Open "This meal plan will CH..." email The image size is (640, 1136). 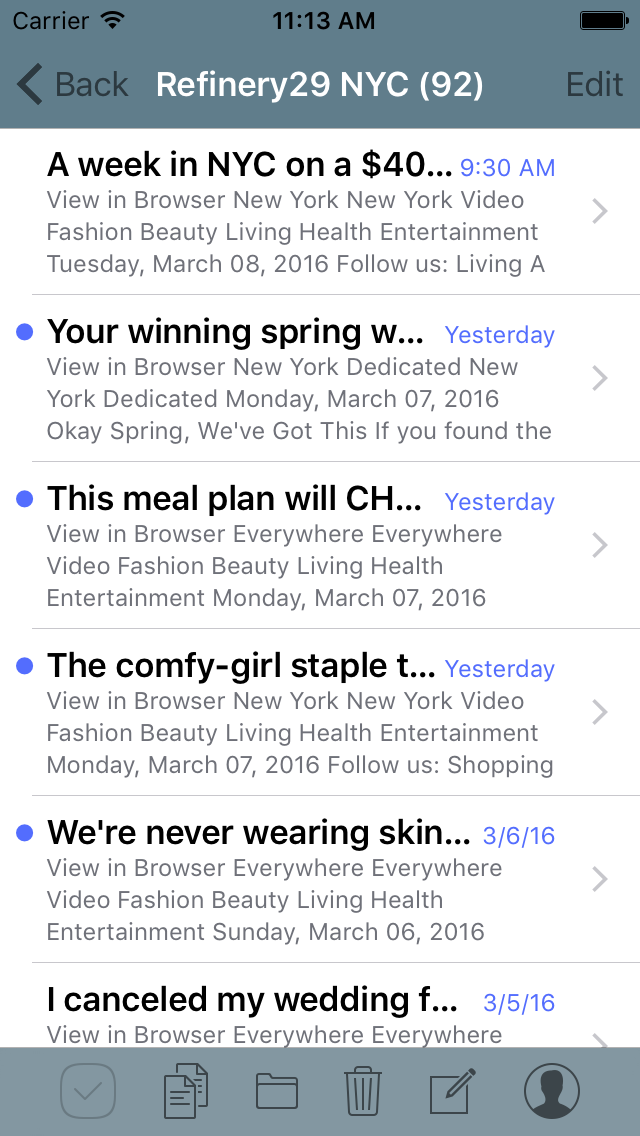coord(320,545)
